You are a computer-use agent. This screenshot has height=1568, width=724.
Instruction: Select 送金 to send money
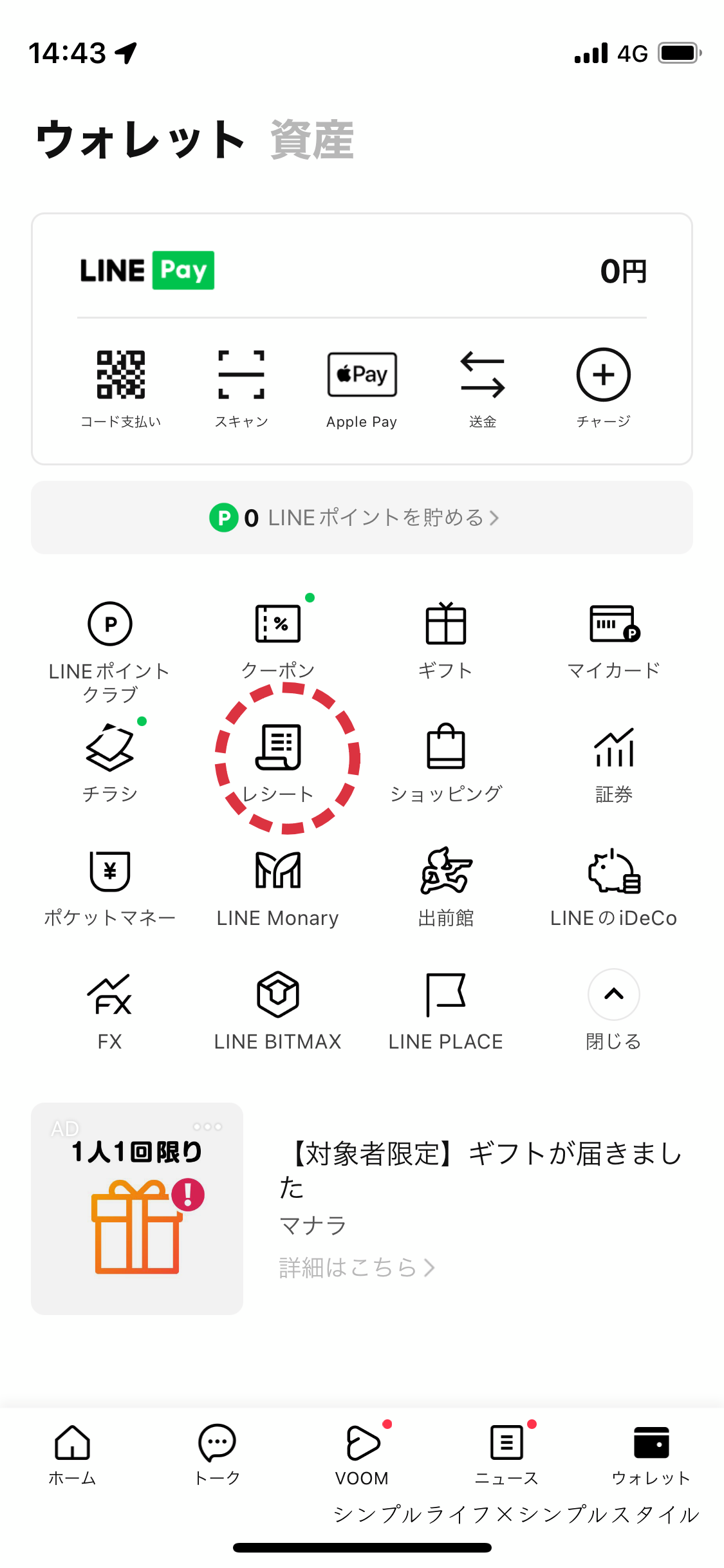tap(483, 386)
